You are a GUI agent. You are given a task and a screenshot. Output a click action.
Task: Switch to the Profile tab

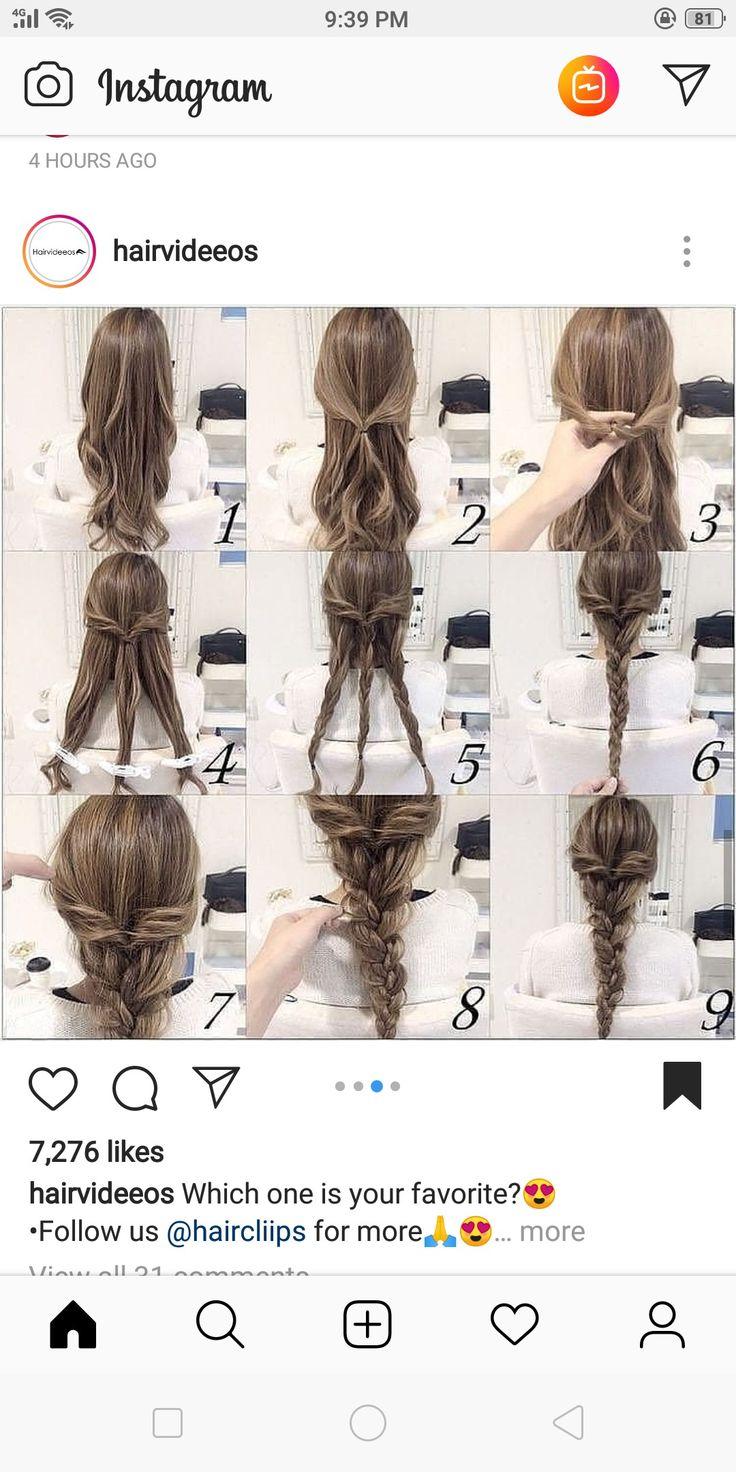[x=662, y=1325]
